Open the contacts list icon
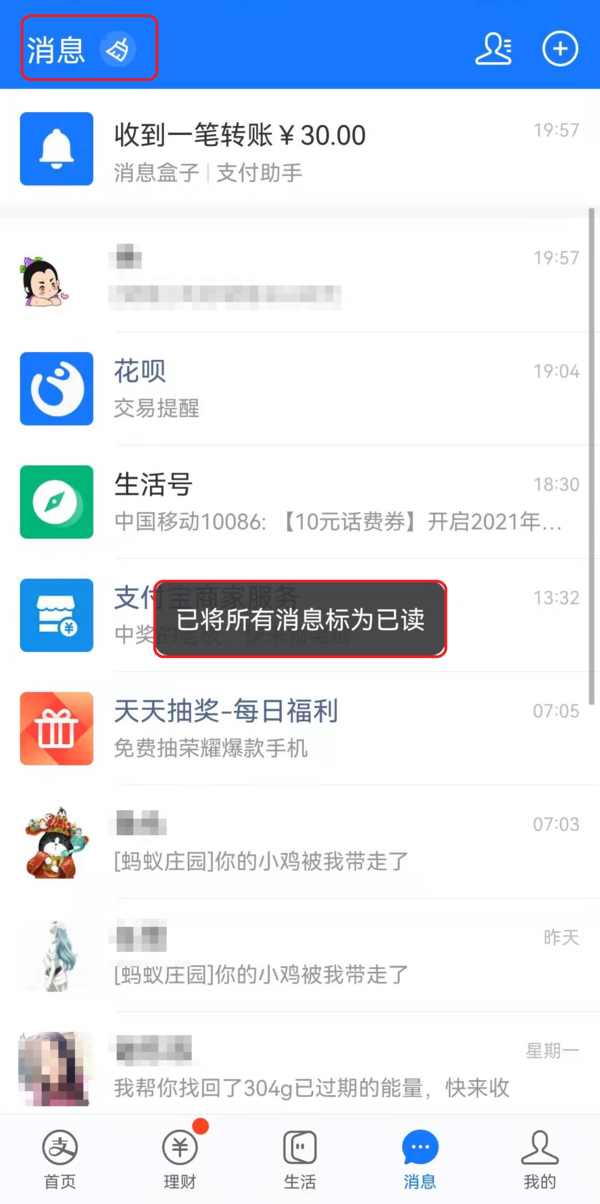 493,49
